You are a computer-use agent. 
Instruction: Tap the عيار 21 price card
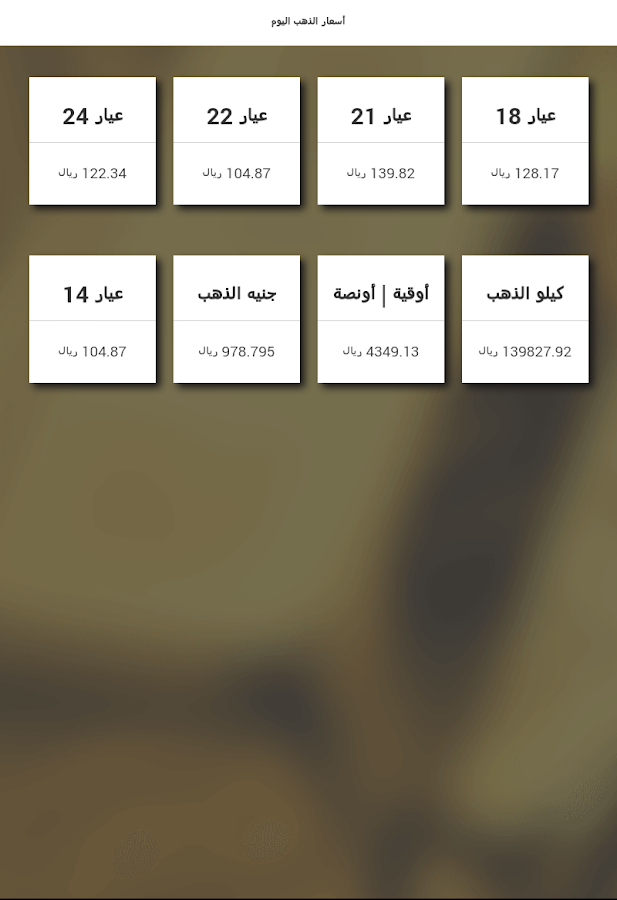[x=381, y=141]
